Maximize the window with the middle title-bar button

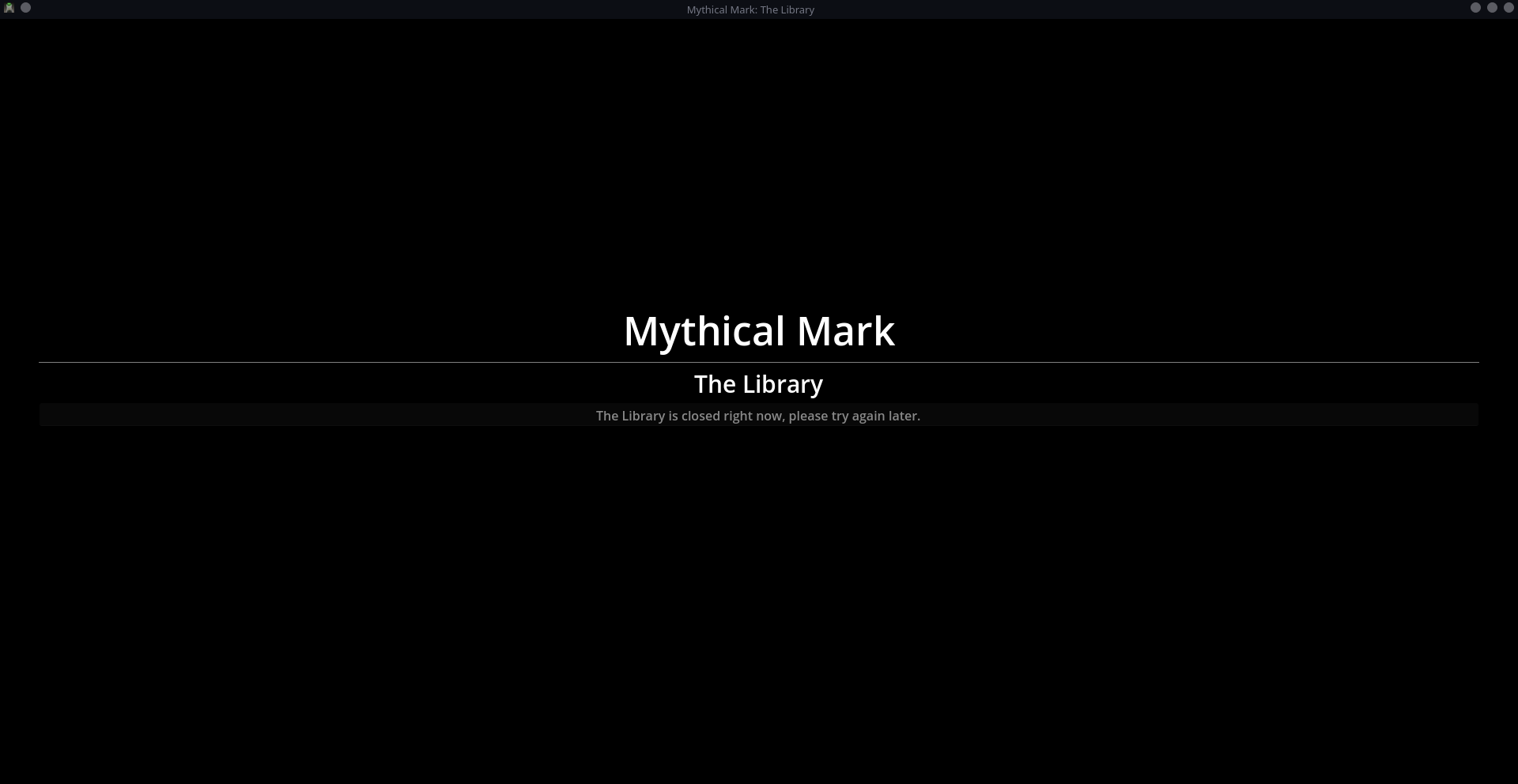[1492, 8]
